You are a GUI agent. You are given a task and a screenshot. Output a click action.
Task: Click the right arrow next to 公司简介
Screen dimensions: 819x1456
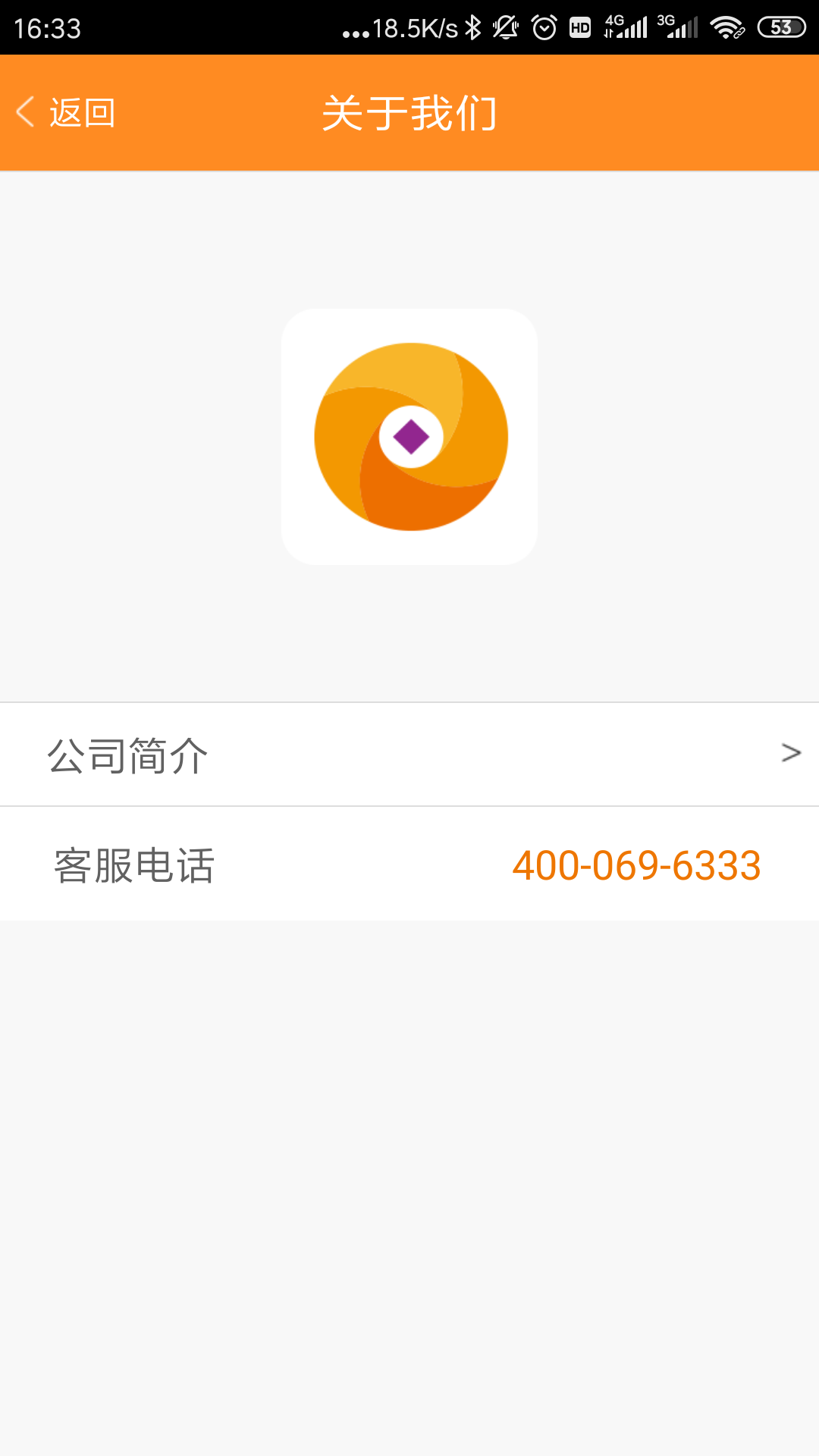click(792, 753)
